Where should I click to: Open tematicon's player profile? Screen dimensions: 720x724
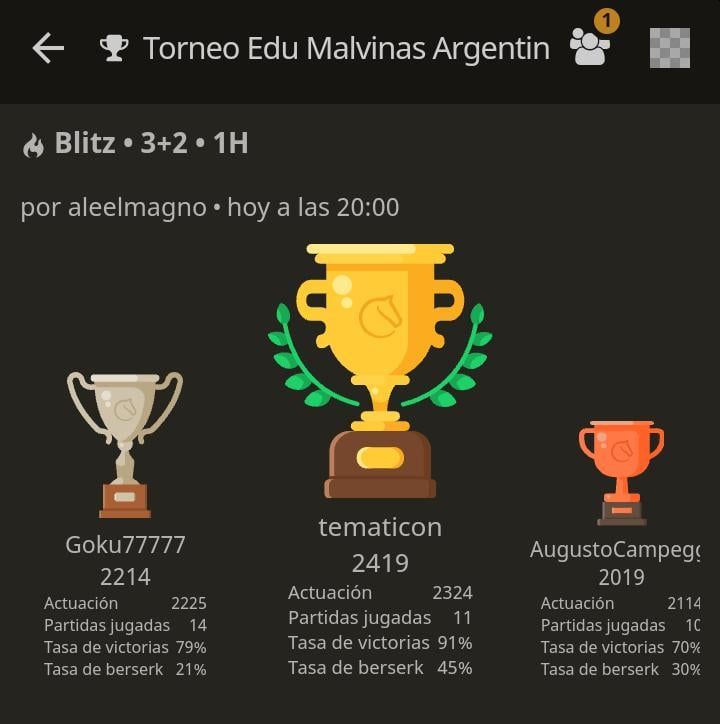tap(380, 527)
